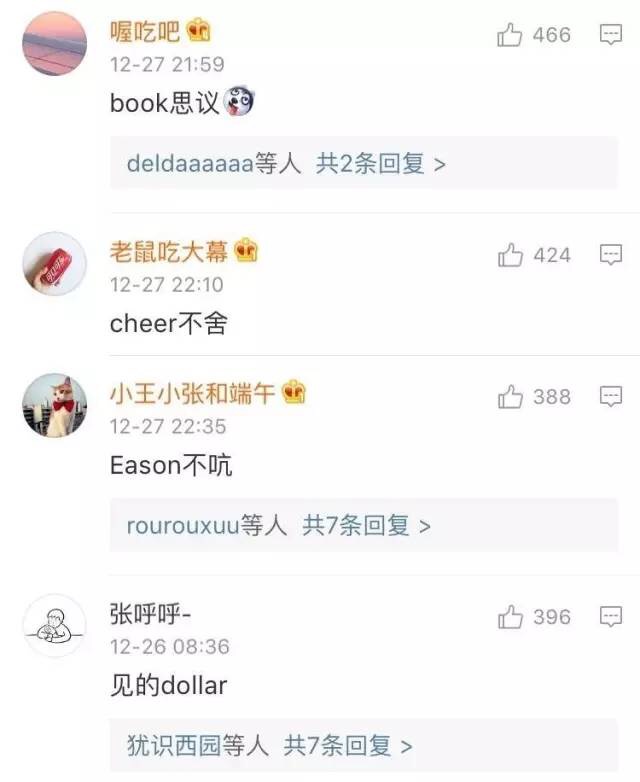Reply to 老鼠吃大幕's comment
This screenshot has height=782, width=640.
(611, 256)
